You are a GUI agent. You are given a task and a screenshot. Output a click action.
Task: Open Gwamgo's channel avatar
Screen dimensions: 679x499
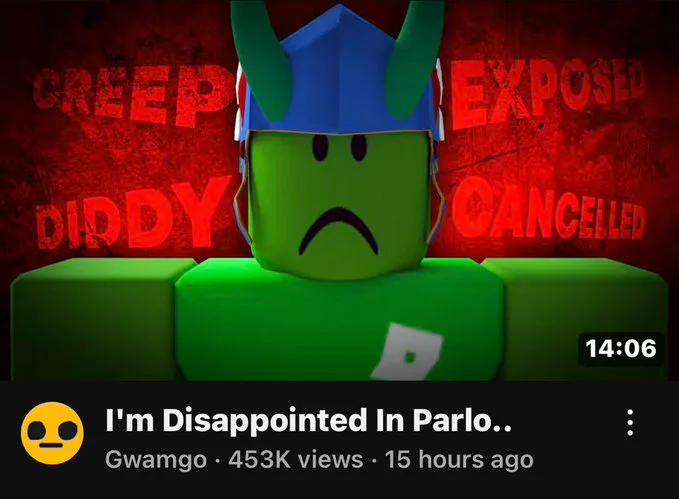coord(52,434)
